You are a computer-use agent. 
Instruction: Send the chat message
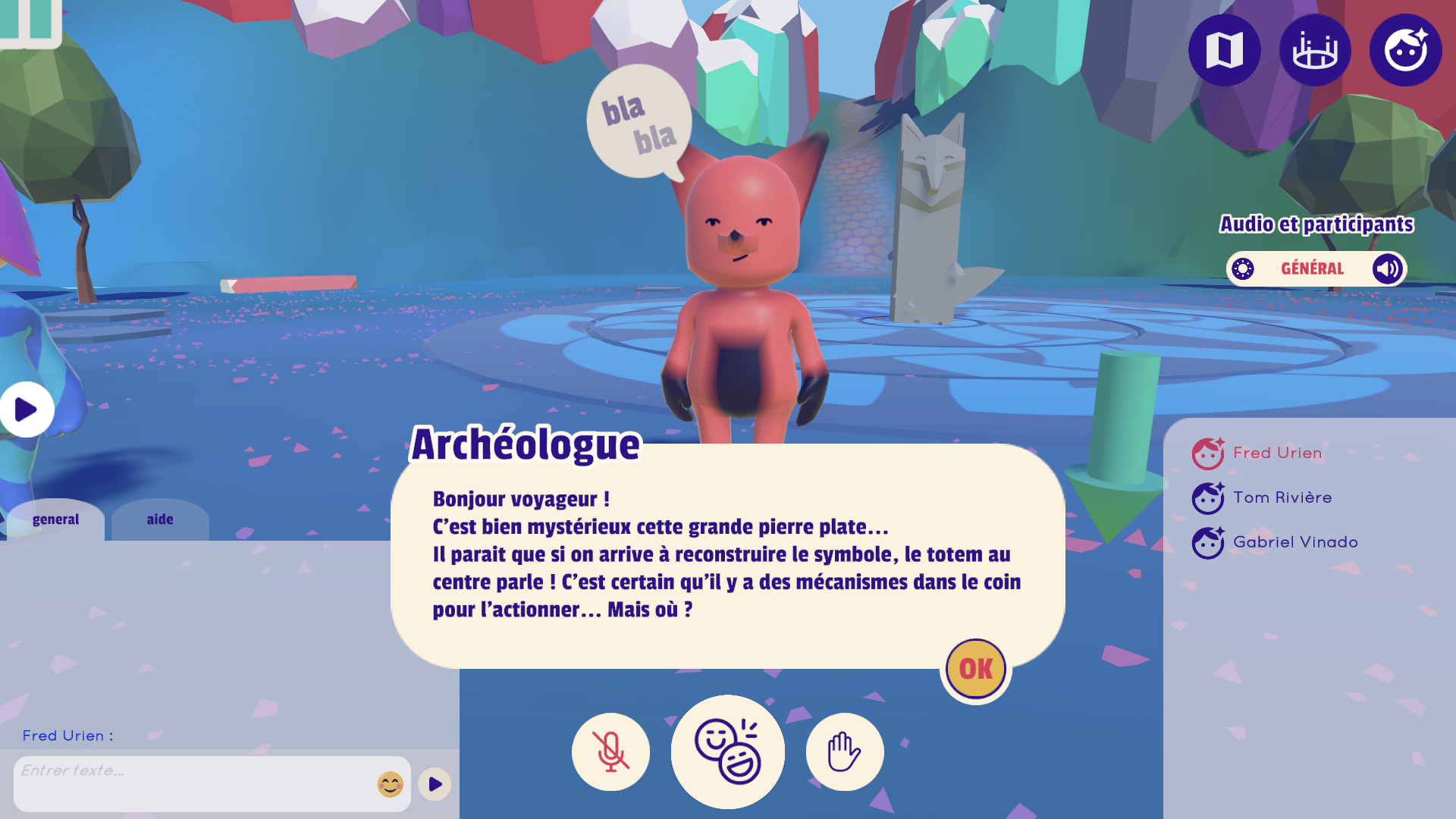pos(435,784)
